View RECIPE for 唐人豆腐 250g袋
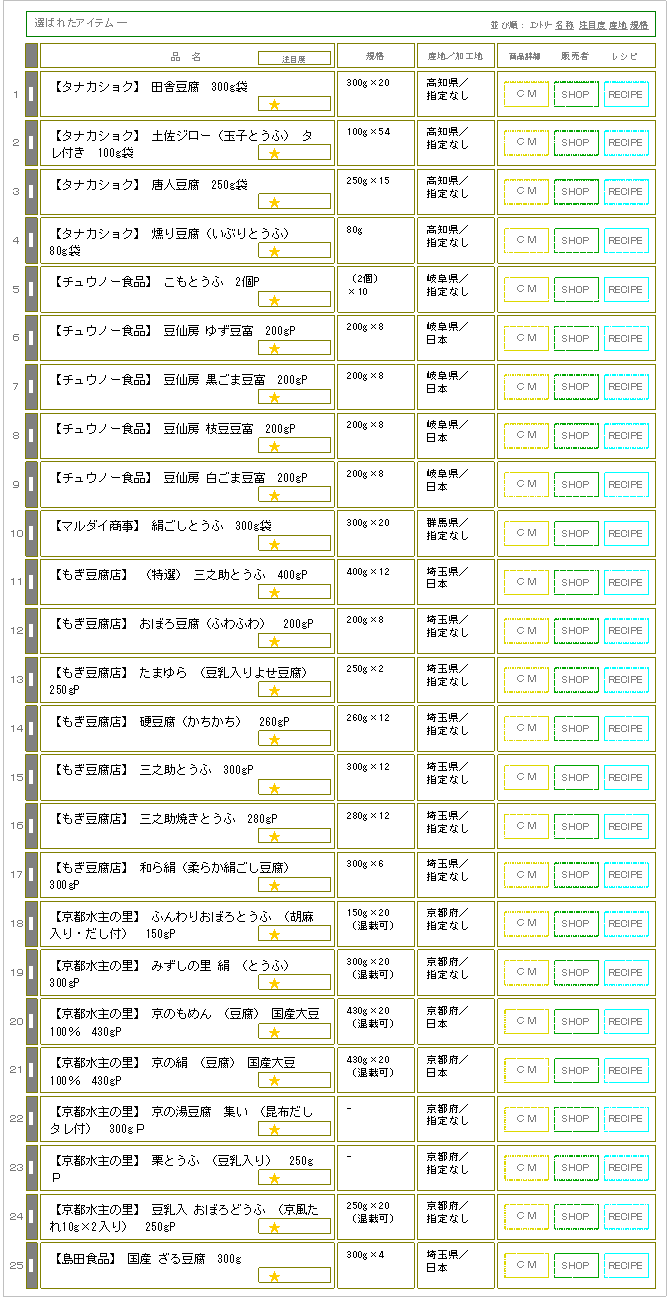 [x=626, y=192]
